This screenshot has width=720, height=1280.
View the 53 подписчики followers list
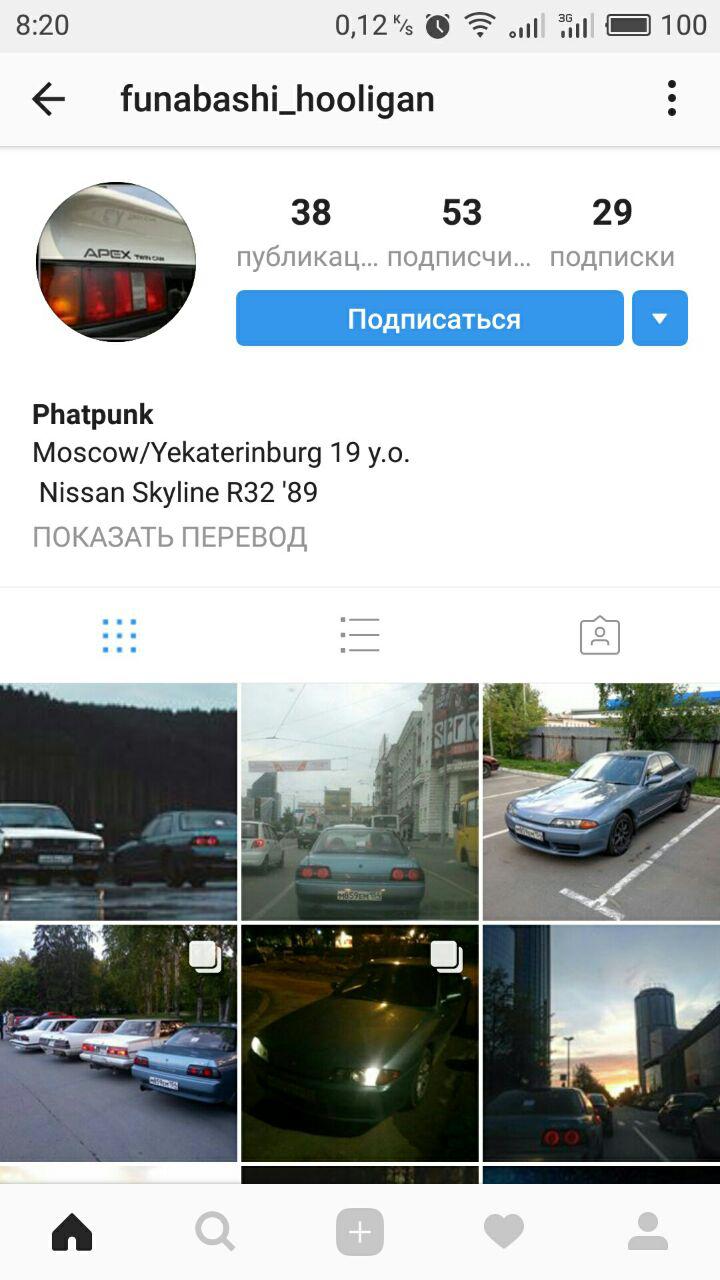click(x=460, y=234)
